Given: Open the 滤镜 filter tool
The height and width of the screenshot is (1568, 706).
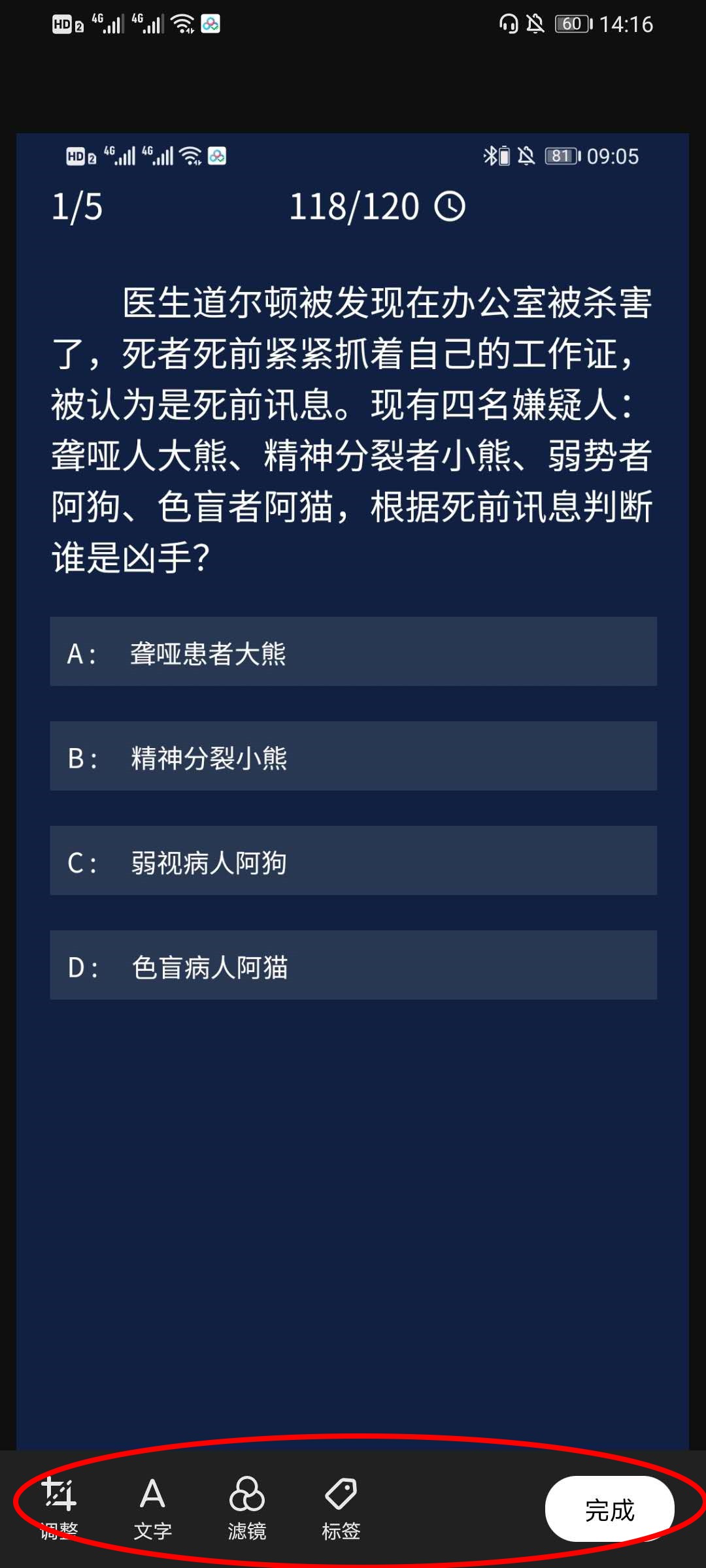Looking at the screenshot, I should (x=246, y=1507).
